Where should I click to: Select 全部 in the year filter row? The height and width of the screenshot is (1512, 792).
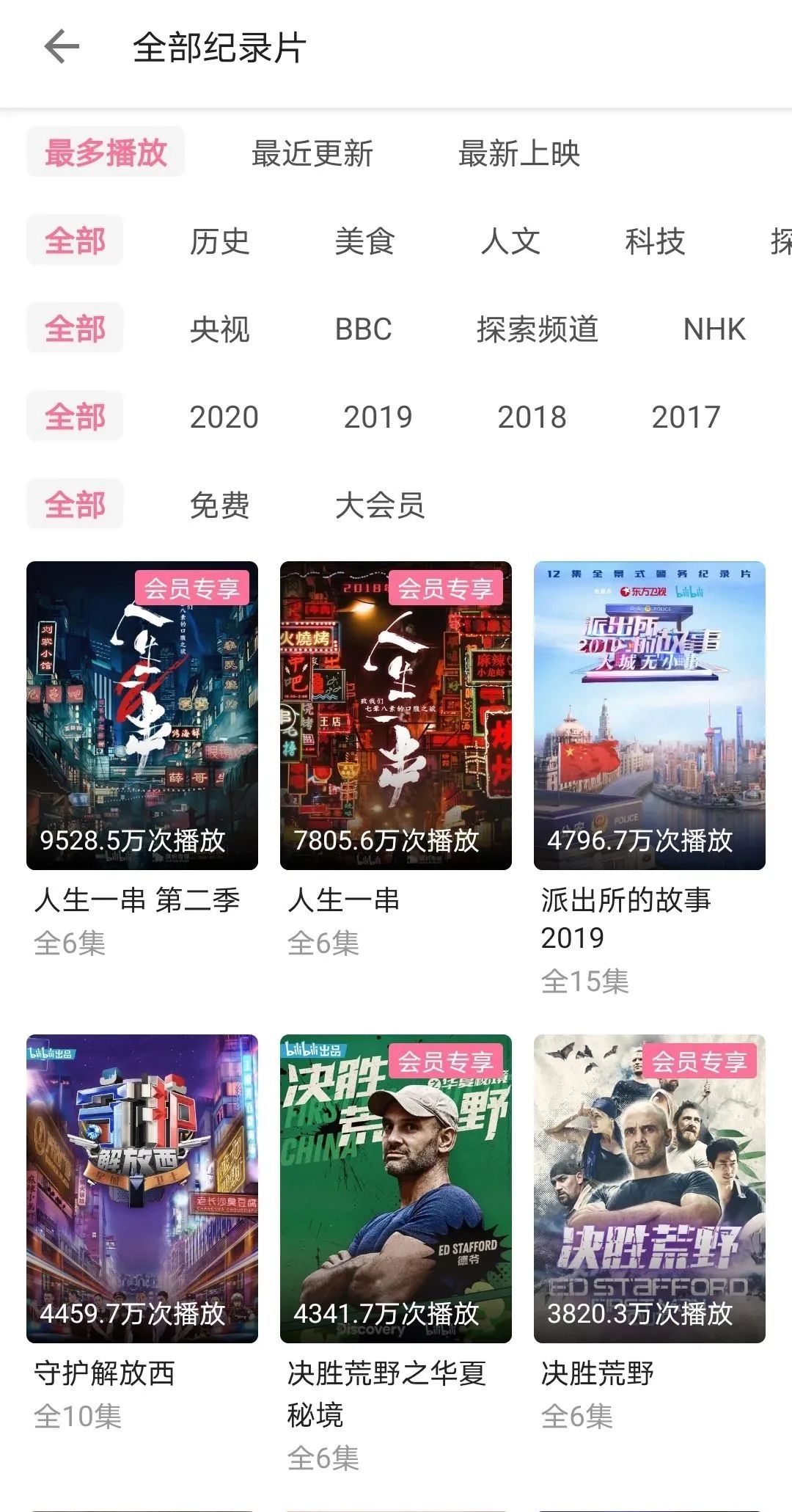(73, 417)
